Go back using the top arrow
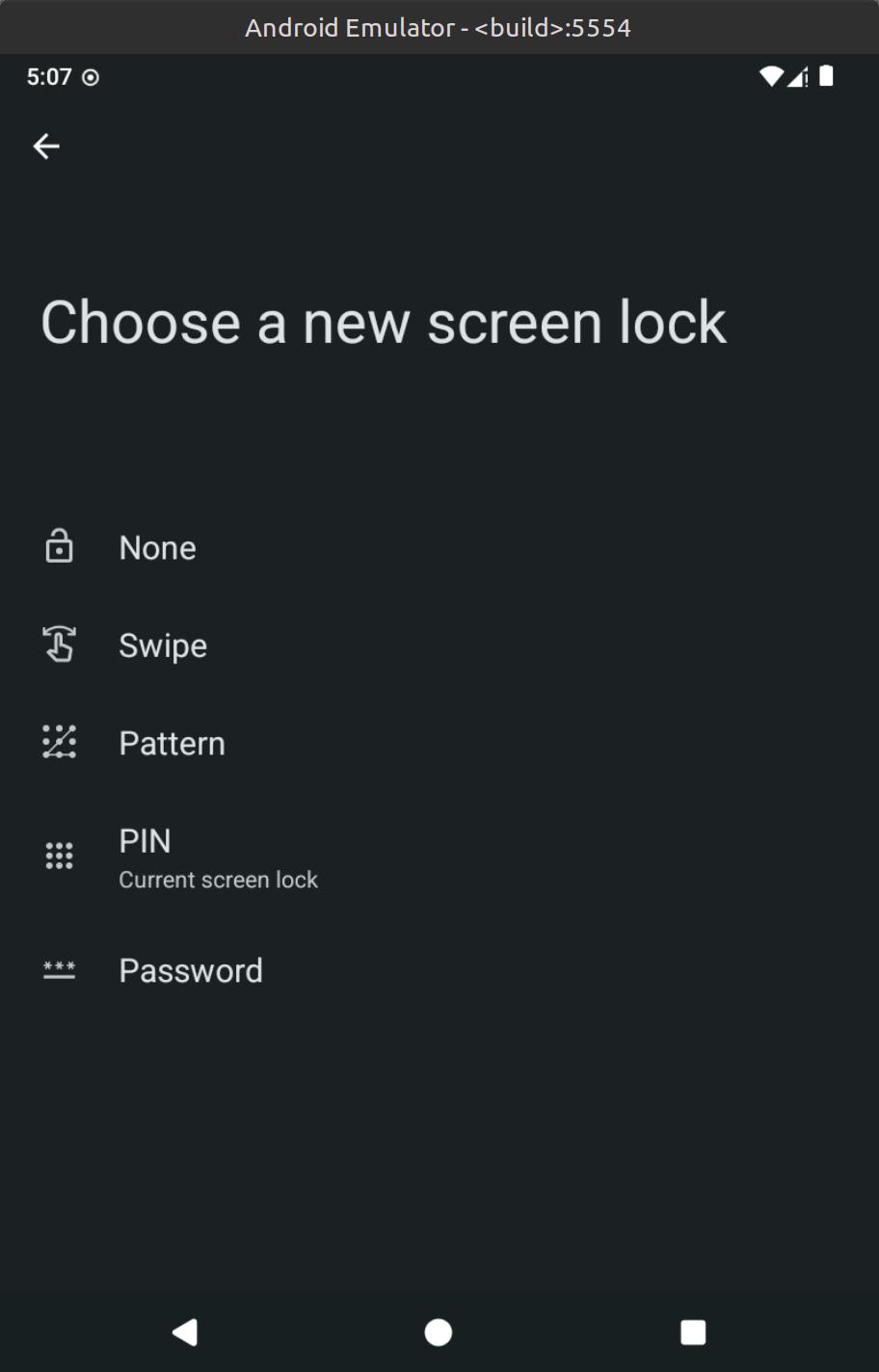879x1372 pixels. [x=46, y=146]
